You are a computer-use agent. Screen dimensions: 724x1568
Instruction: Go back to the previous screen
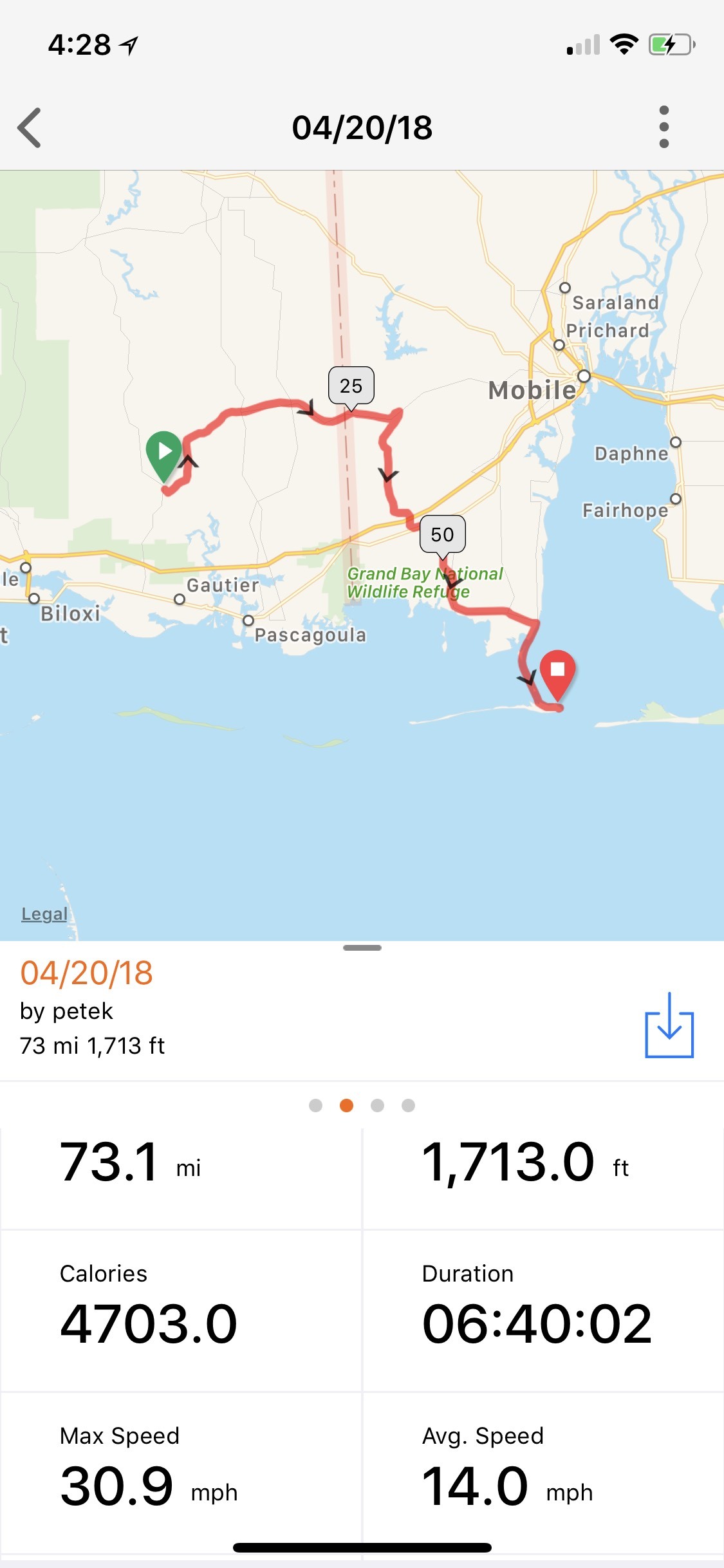coord(30,127)
